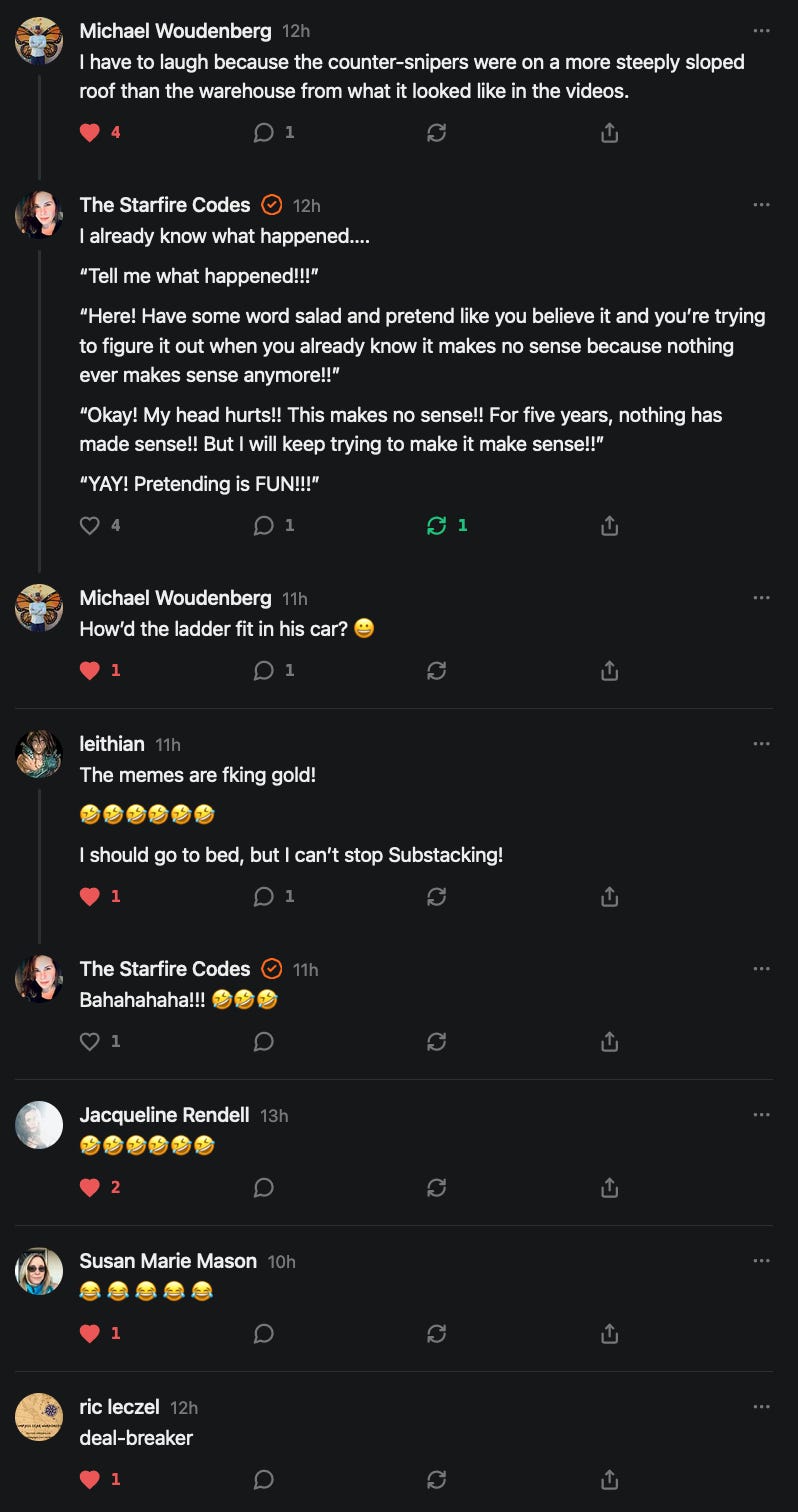Screen dimensions: 798x1512
Task: Open ric leczel's profile name
Action: (119, 1407)
